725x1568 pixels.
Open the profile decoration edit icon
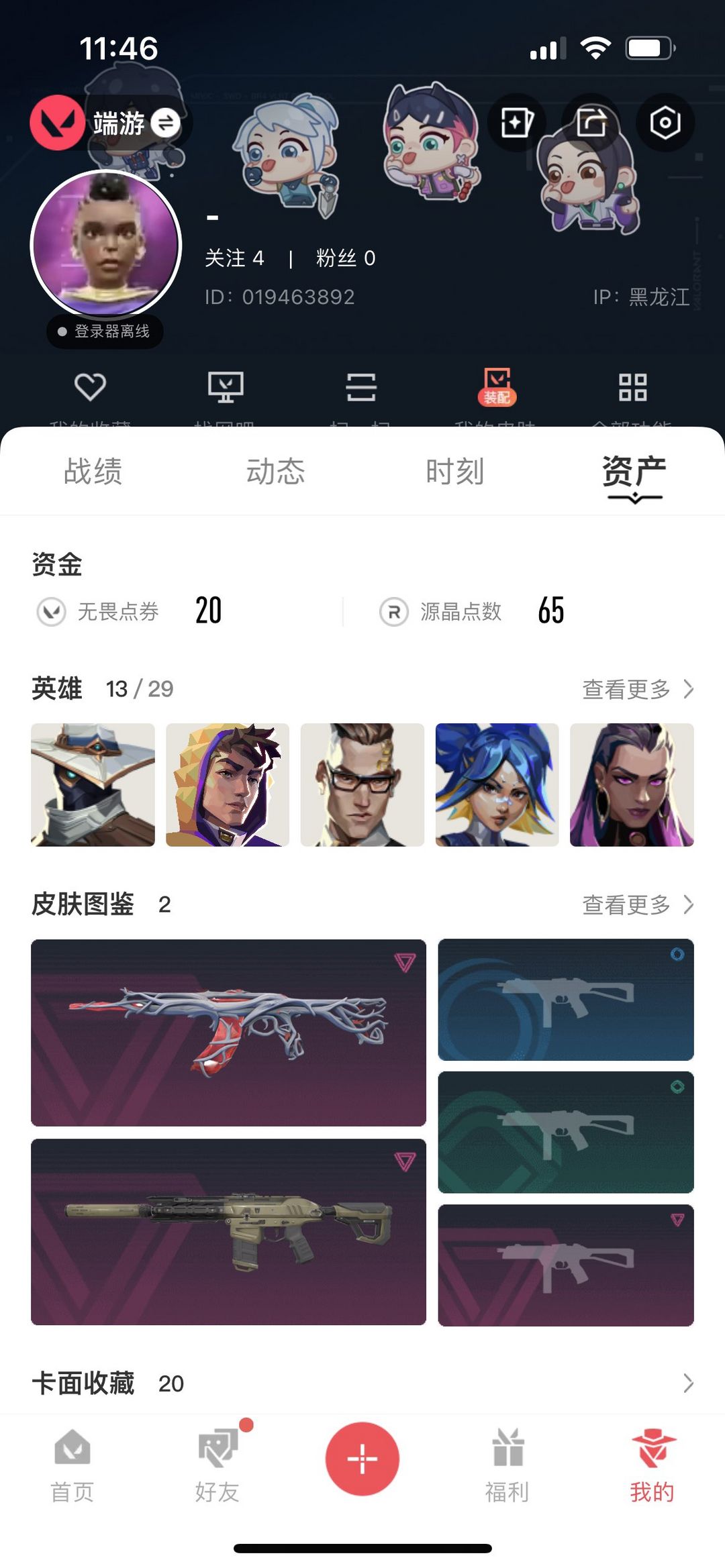516,123
